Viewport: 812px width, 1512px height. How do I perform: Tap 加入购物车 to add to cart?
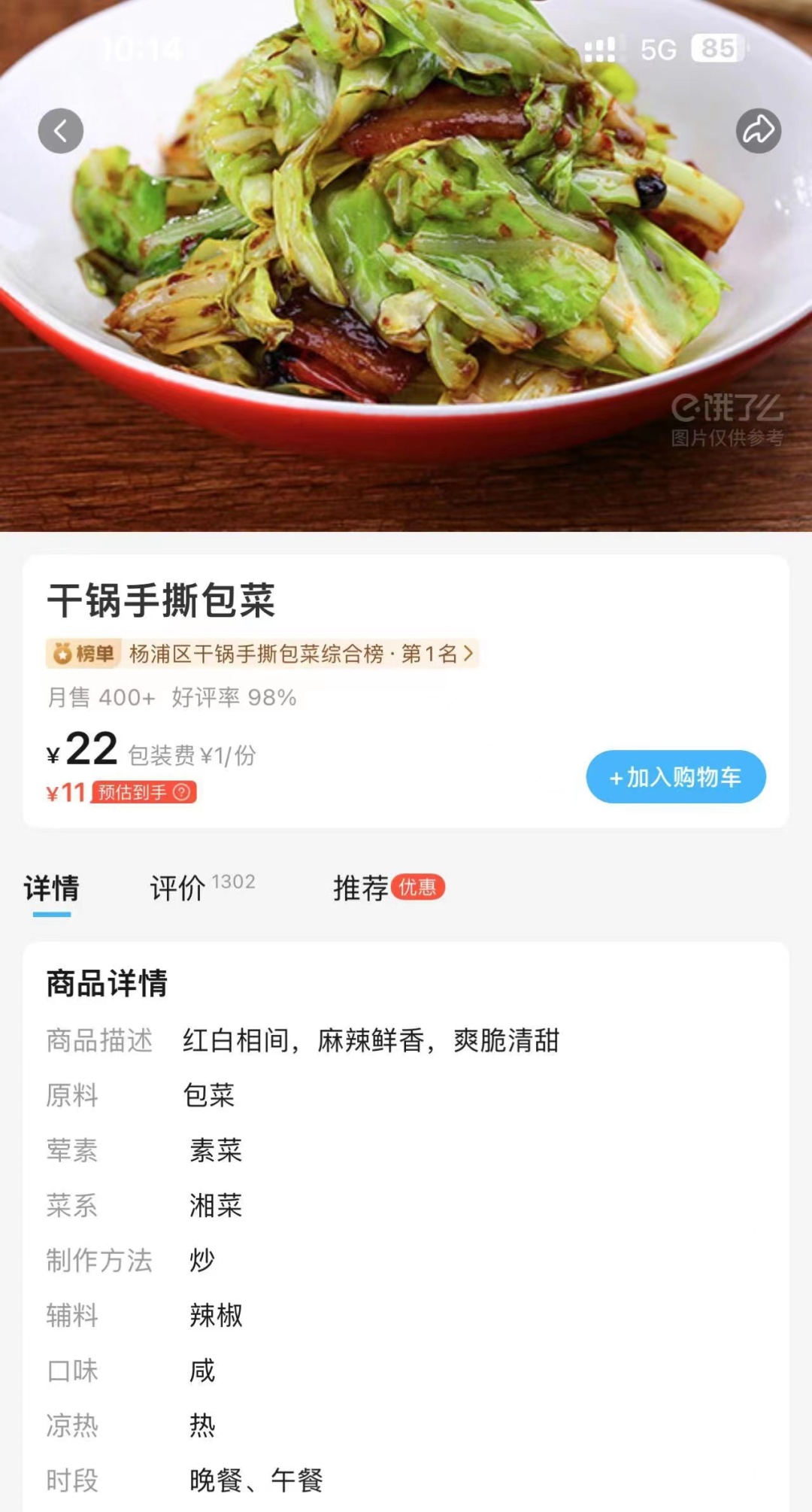(674, 777)
